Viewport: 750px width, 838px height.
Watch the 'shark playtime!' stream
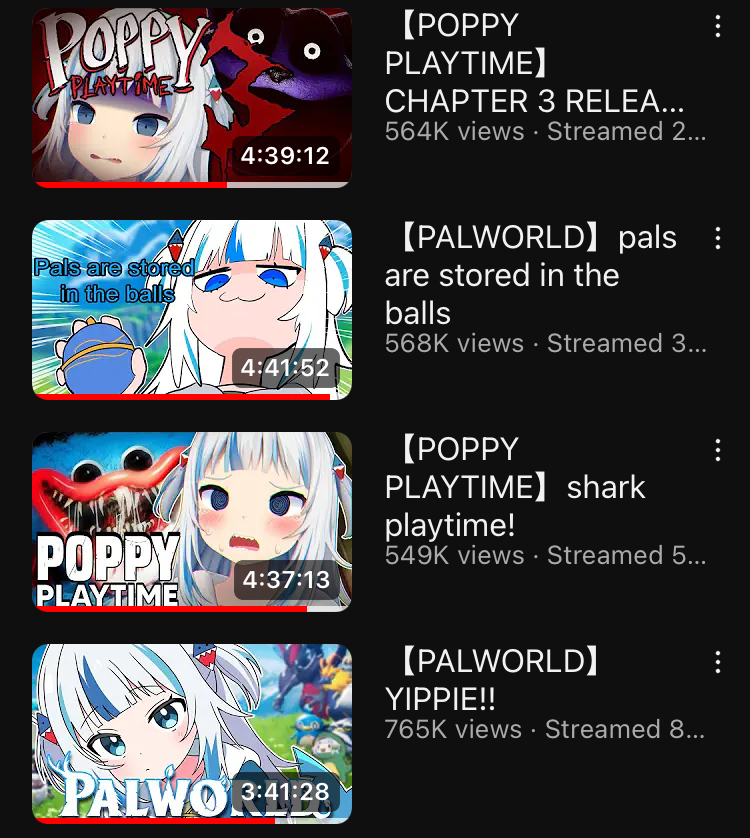point(192,521)
